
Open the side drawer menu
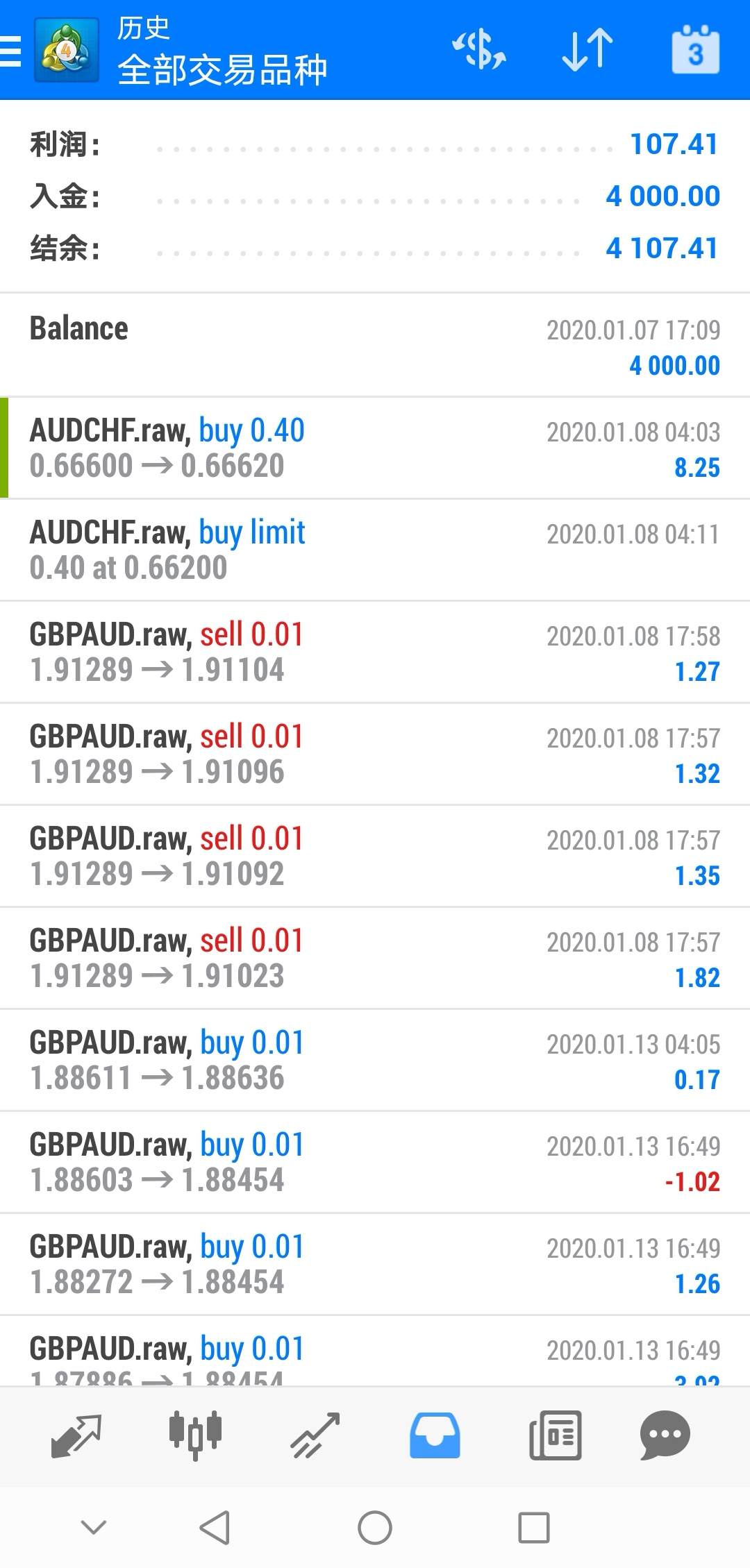click(11, 51)
